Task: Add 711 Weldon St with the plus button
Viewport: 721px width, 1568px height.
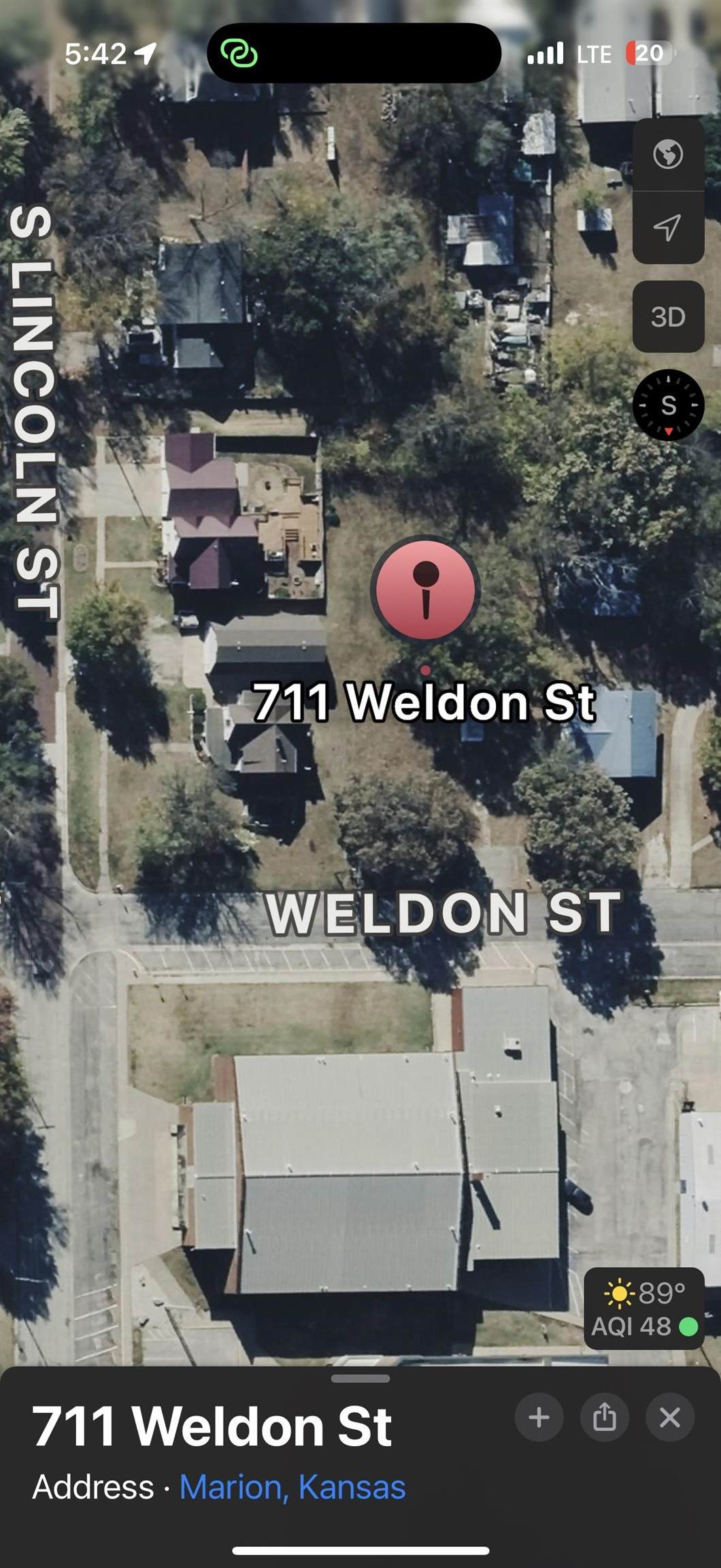Action: pos(539,1418)
